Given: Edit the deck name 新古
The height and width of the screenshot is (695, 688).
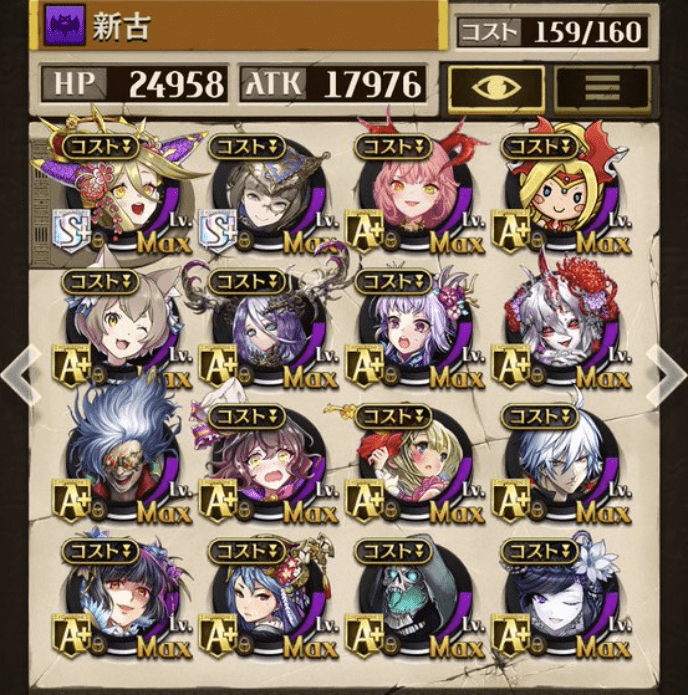Looking at the screenshot, I should (240, 27).
